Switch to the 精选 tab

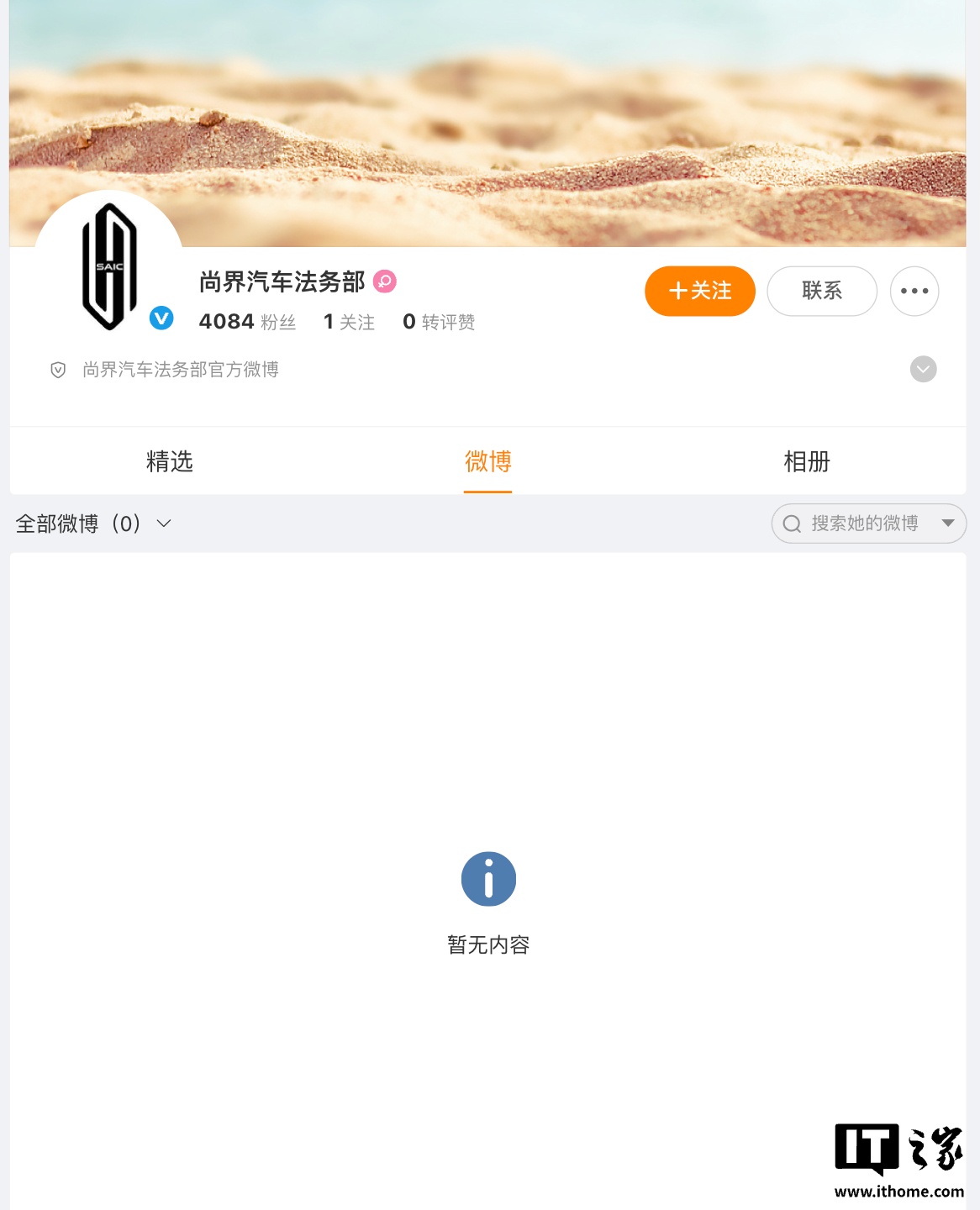170,461
